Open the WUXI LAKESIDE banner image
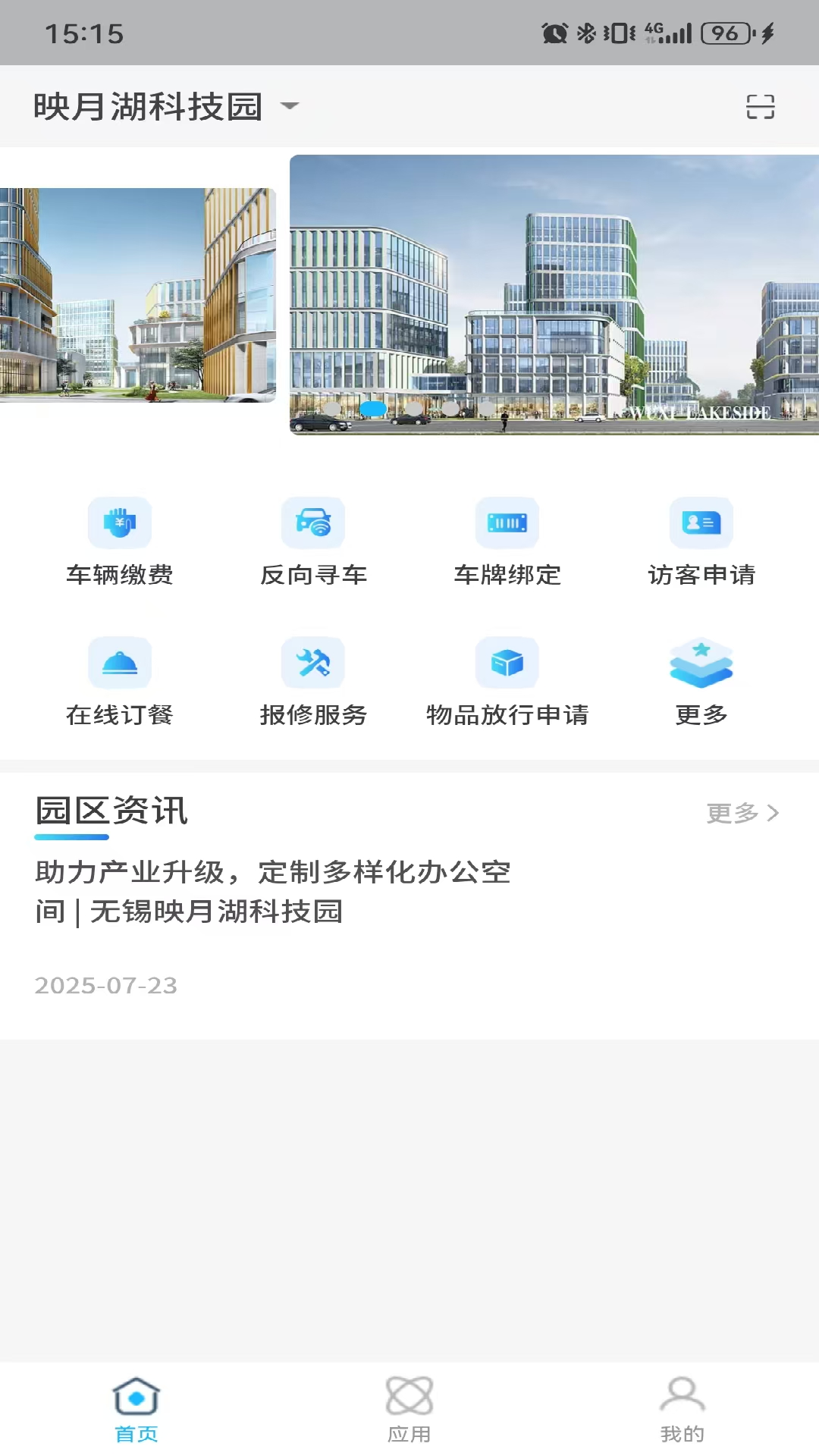The height and width of the screenshot is (1456, 819). pos(554,294)
